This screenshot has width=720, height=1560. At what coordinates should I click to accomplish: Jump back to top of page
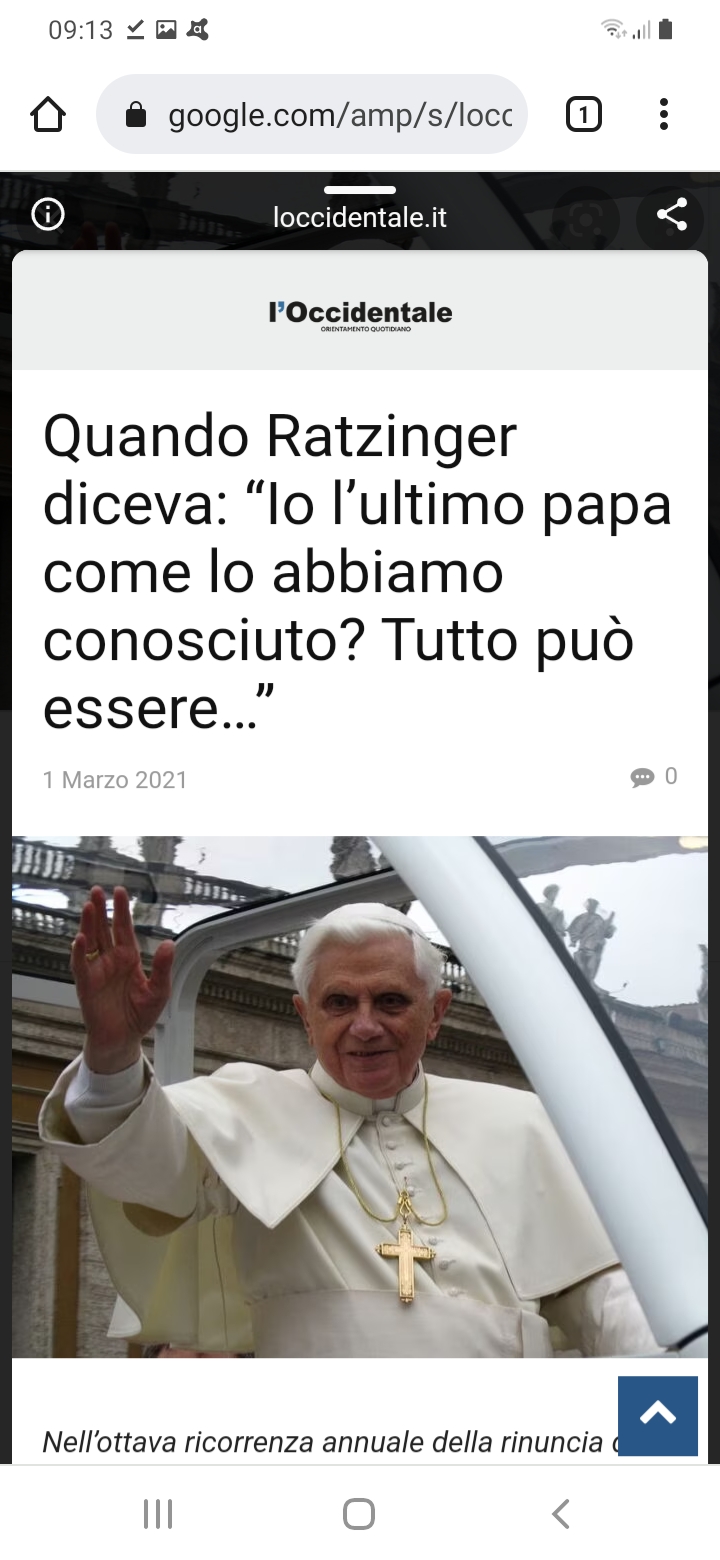tap(658, 1415)
